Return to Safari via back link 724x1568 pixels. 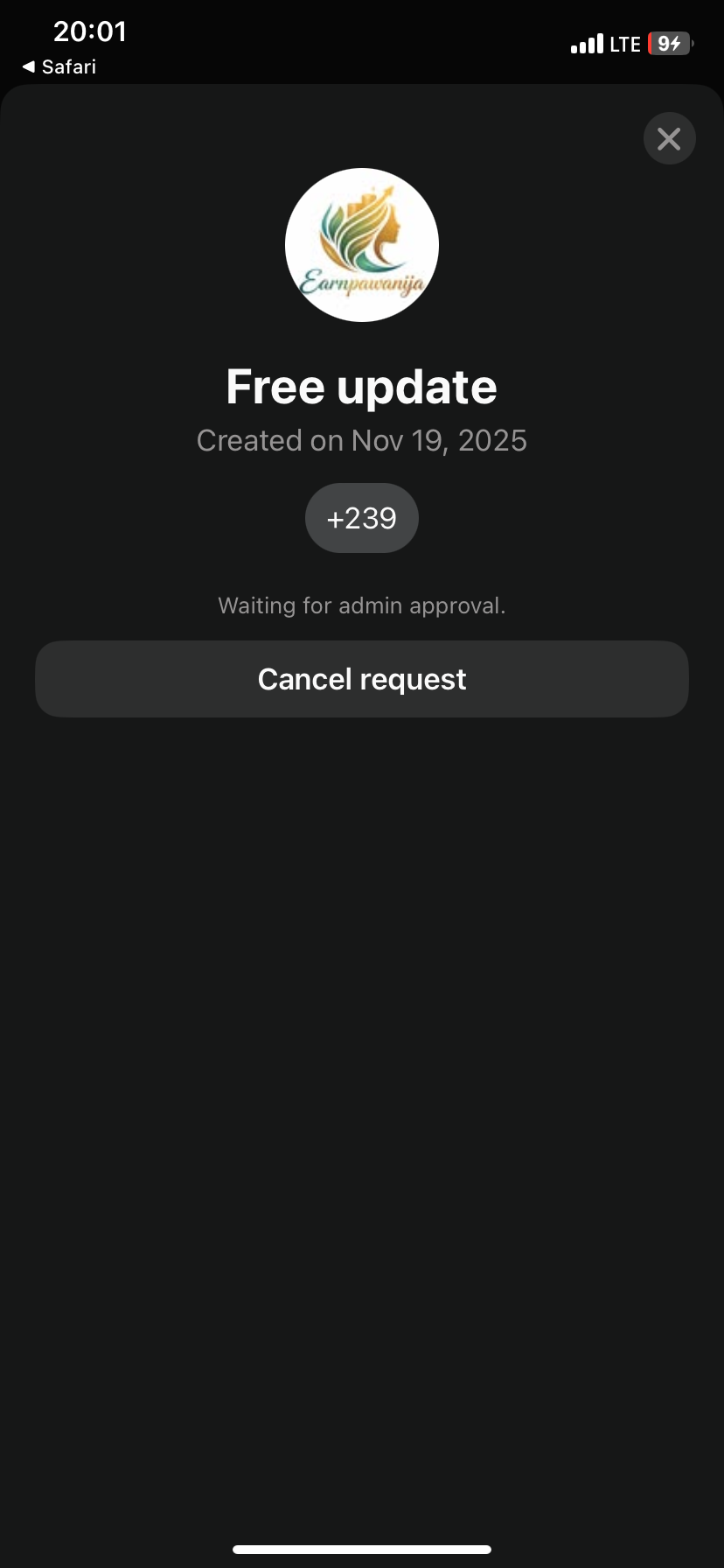tap(59, 66)
